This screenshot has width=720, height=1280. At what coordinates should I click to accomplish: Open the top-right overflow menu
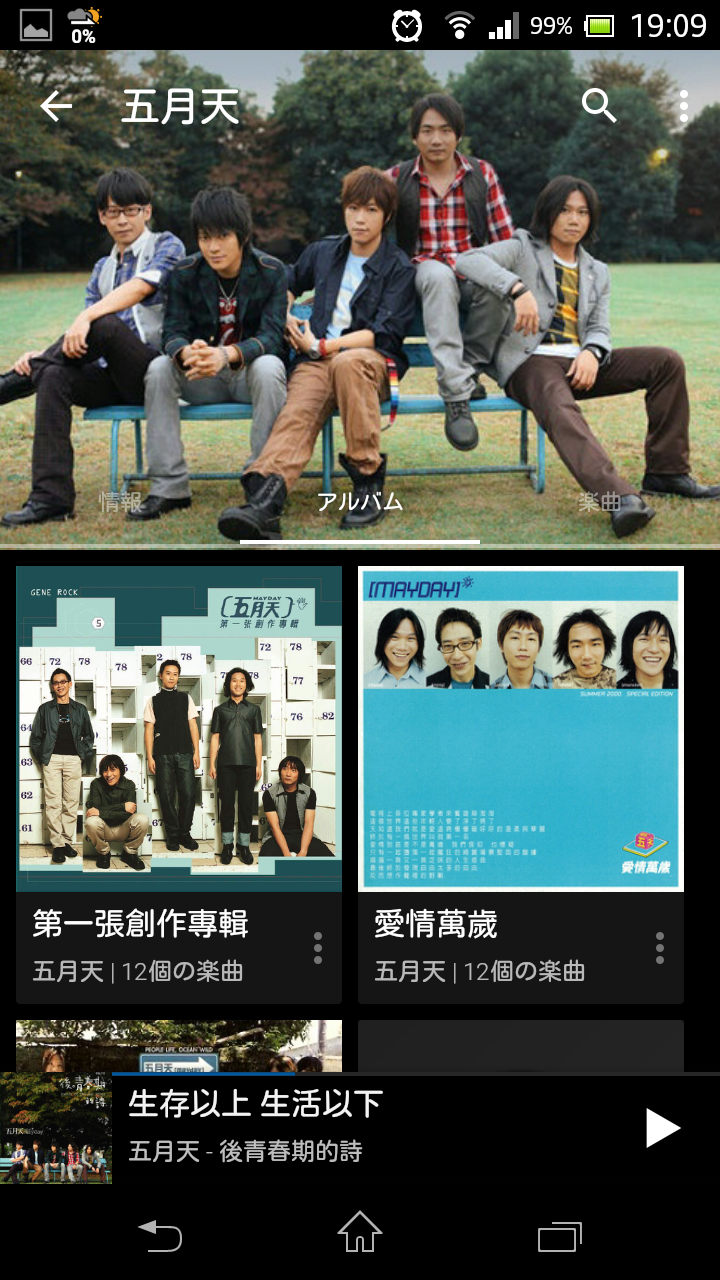pos(684,106)
